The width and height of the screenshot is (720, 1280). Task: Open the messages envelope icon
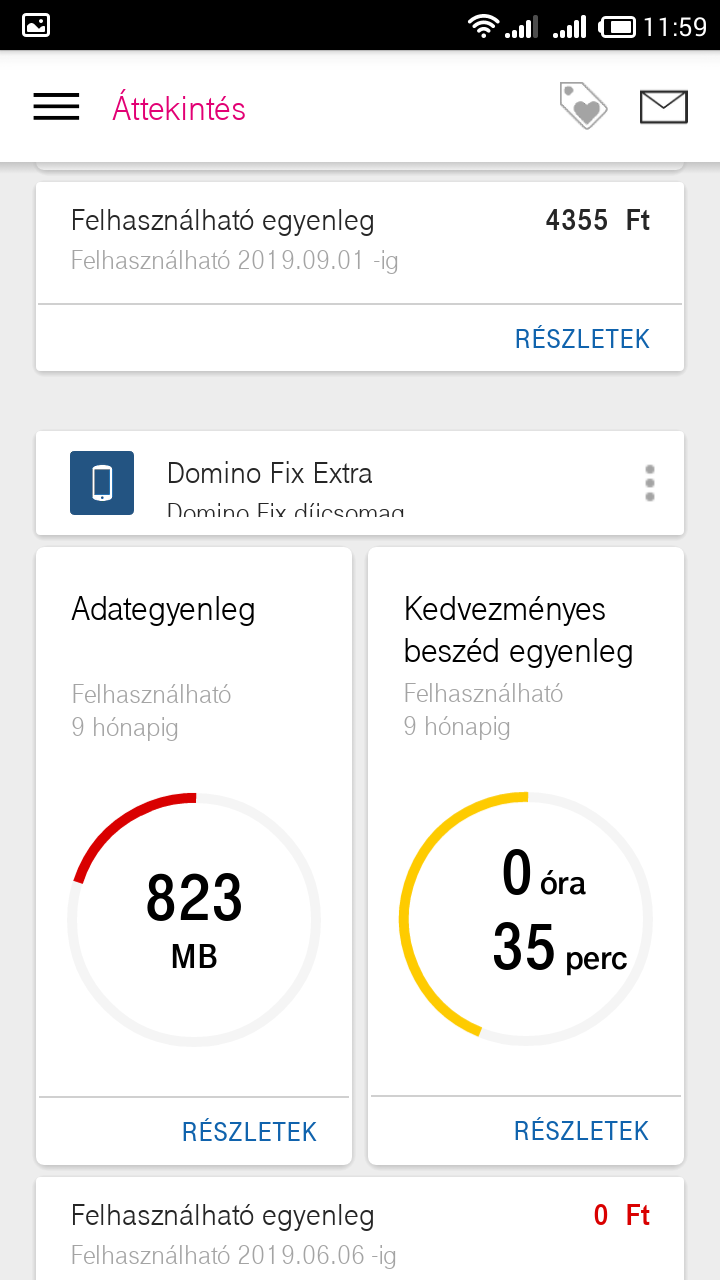(664, 107)
